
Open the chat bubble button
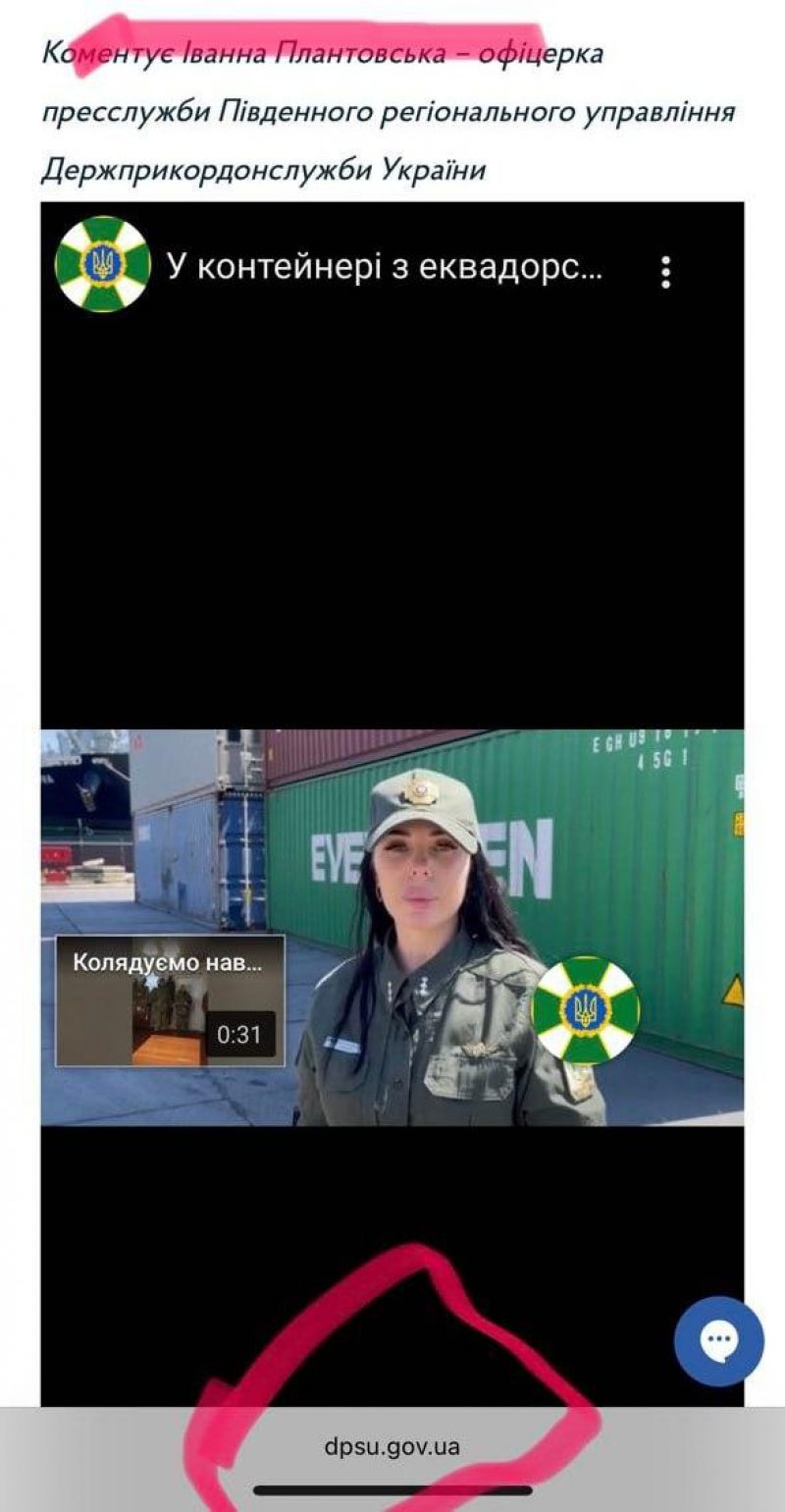[718, 1341]
